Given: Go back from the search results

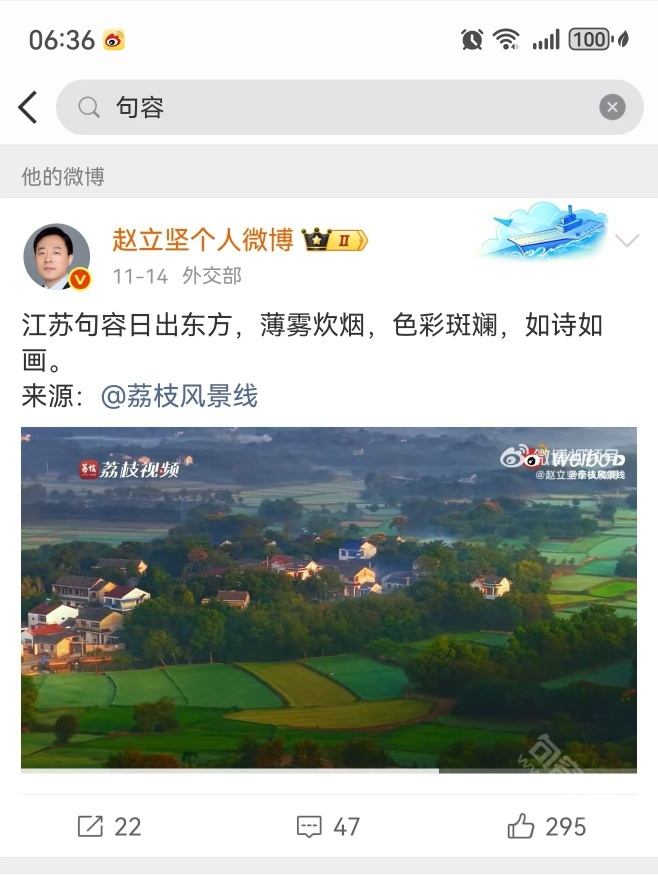Looking at the screenshot, I should [28, 107].
